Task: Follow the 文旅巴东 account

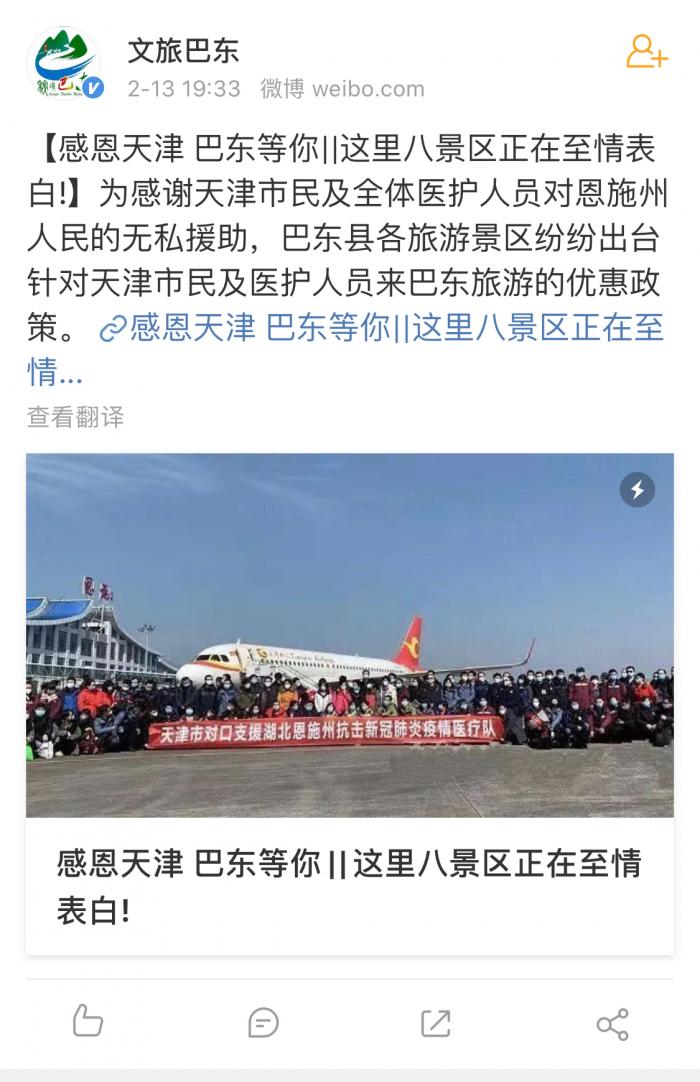Action: [646, 52]
